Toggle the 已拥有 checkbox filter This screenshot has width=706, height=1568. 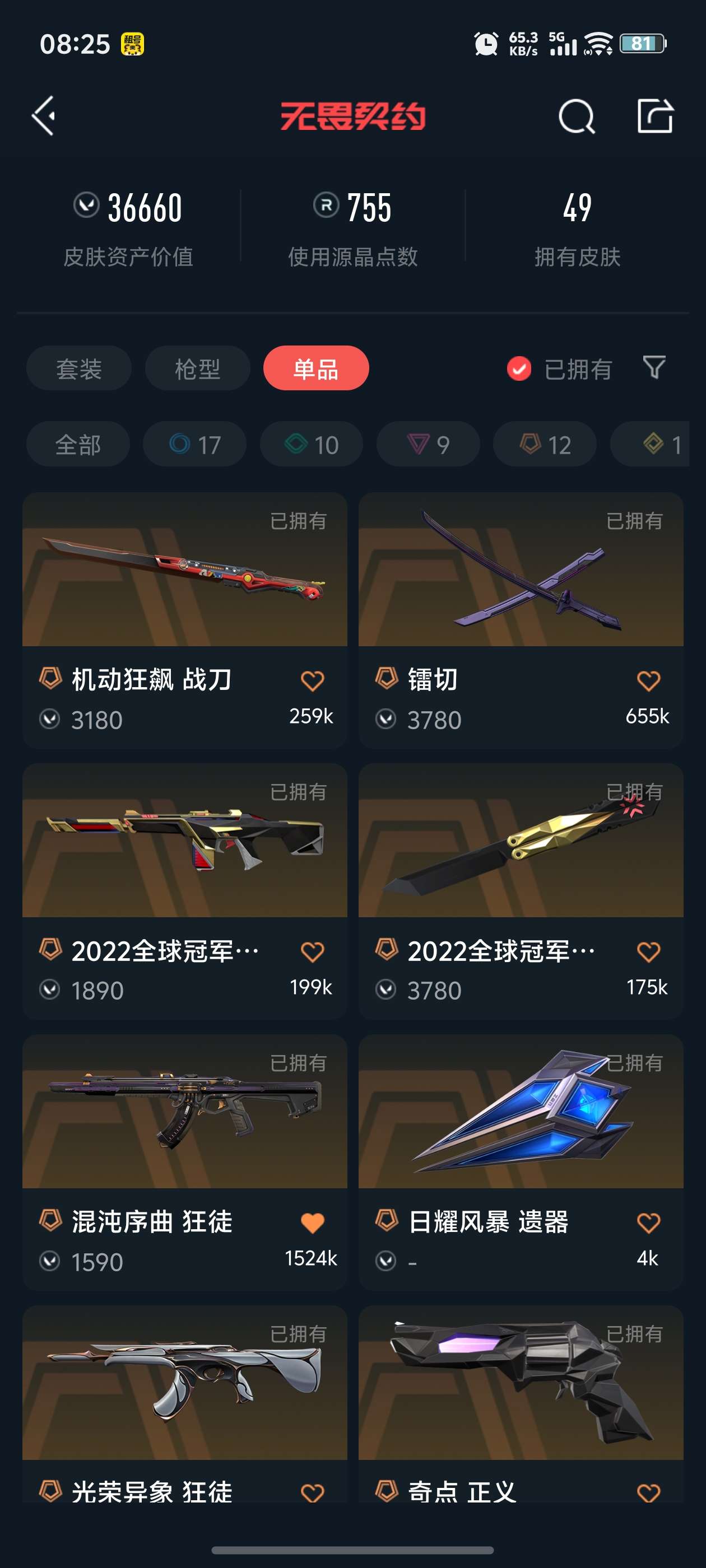point(519,369)
